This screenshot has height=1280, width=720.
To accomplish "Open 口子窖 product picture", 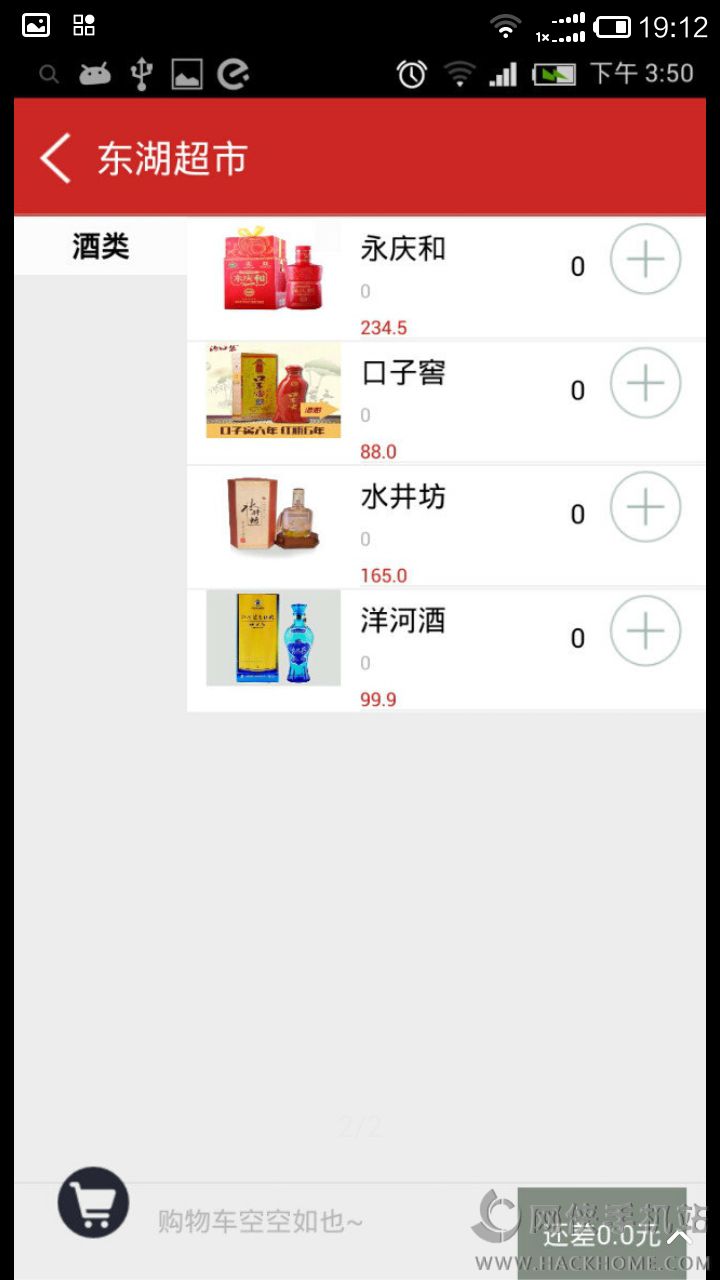I will [273, 391].
